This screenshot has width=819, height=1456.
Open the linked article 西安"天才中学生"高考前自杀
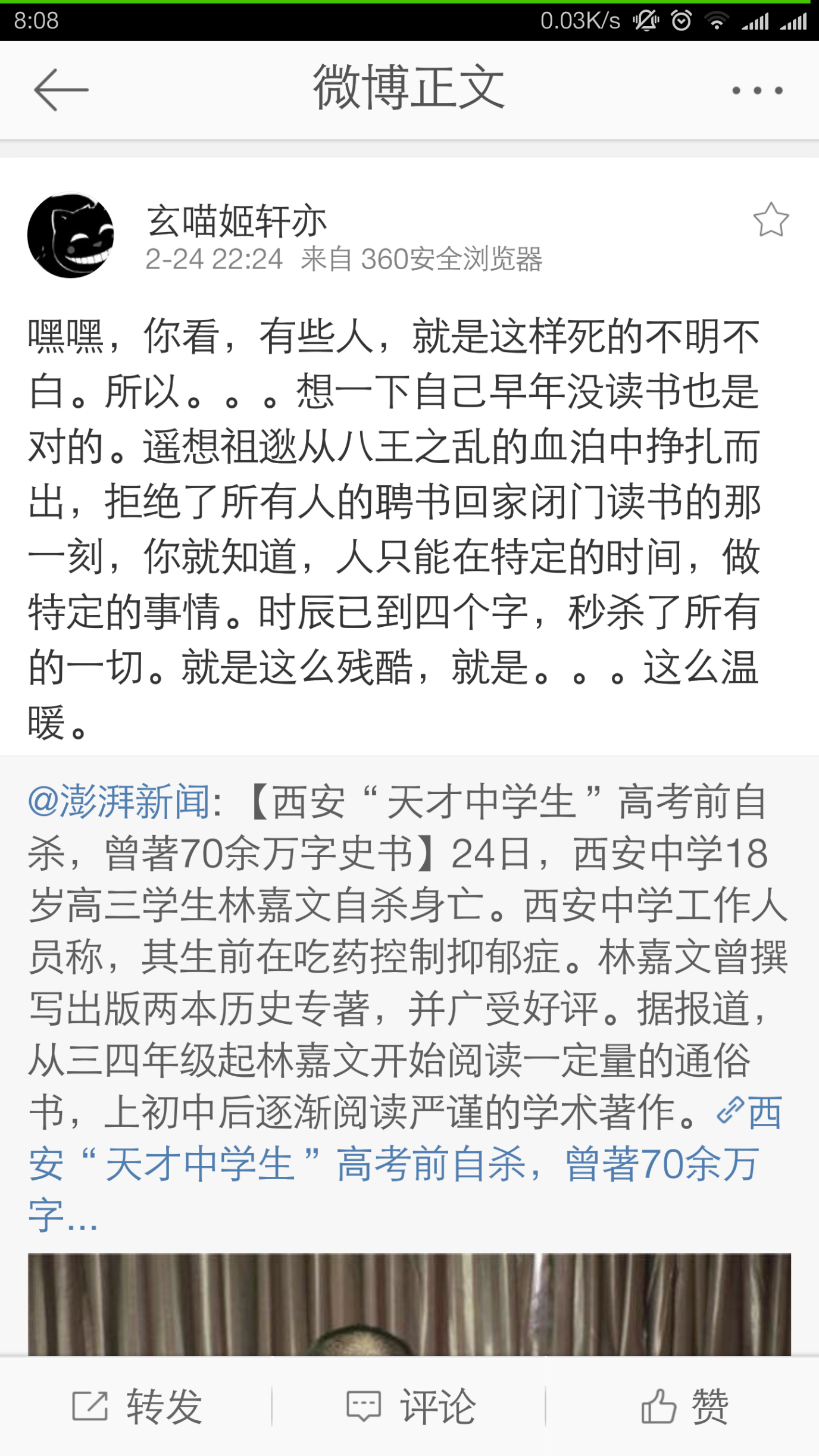(393, 1164)
